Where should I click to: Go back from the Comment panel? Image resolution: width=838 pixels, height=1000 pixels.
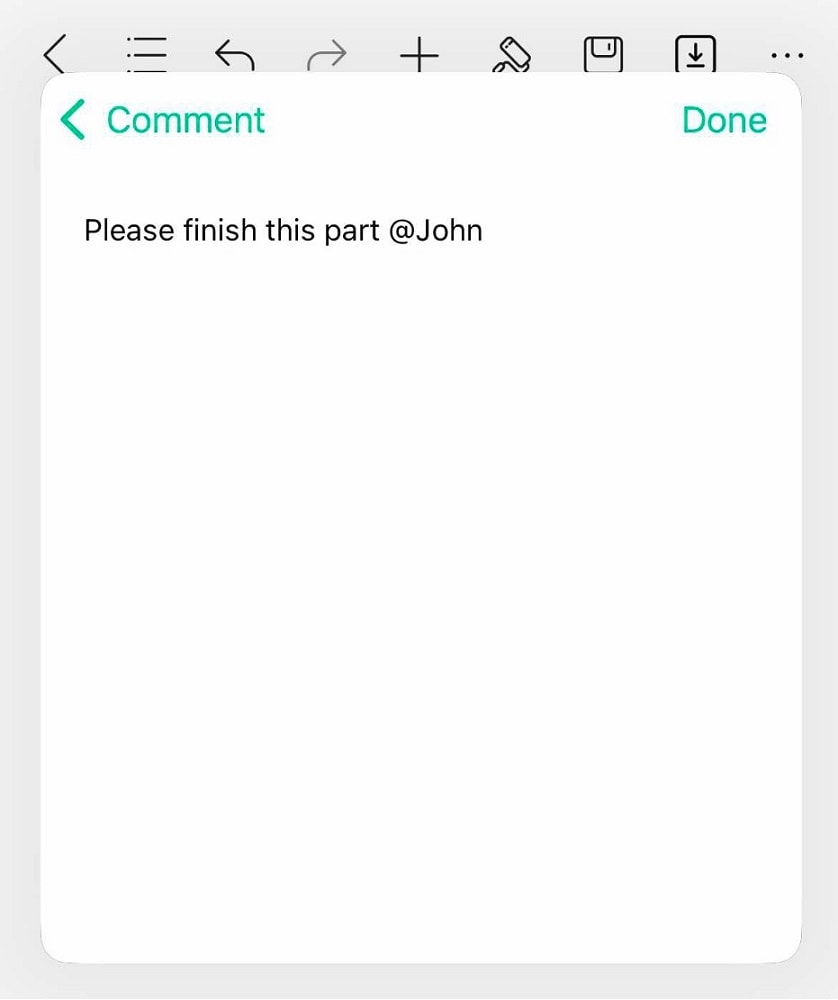pos(73,120)
